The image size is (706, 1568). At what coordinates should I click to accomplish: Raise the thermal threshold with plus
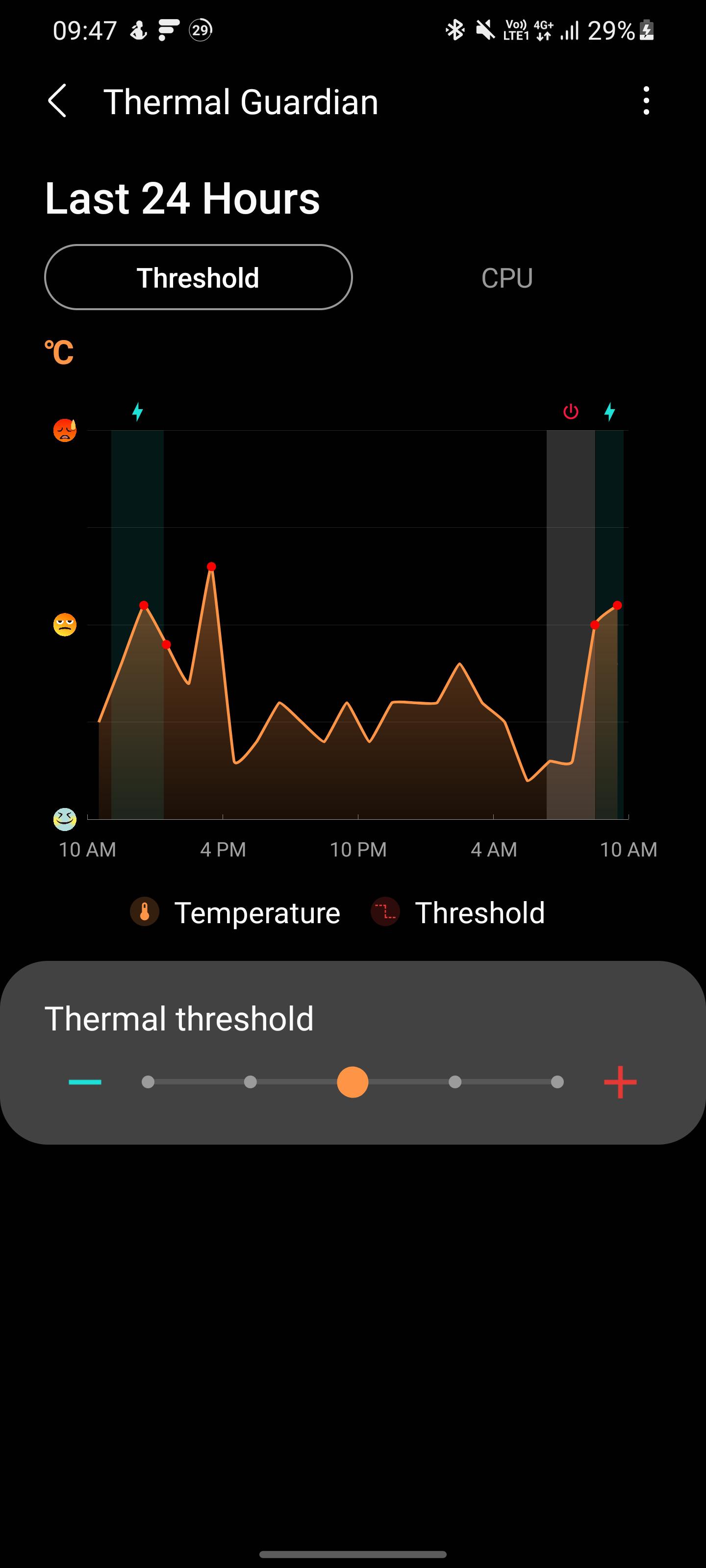click(620, 1081)
